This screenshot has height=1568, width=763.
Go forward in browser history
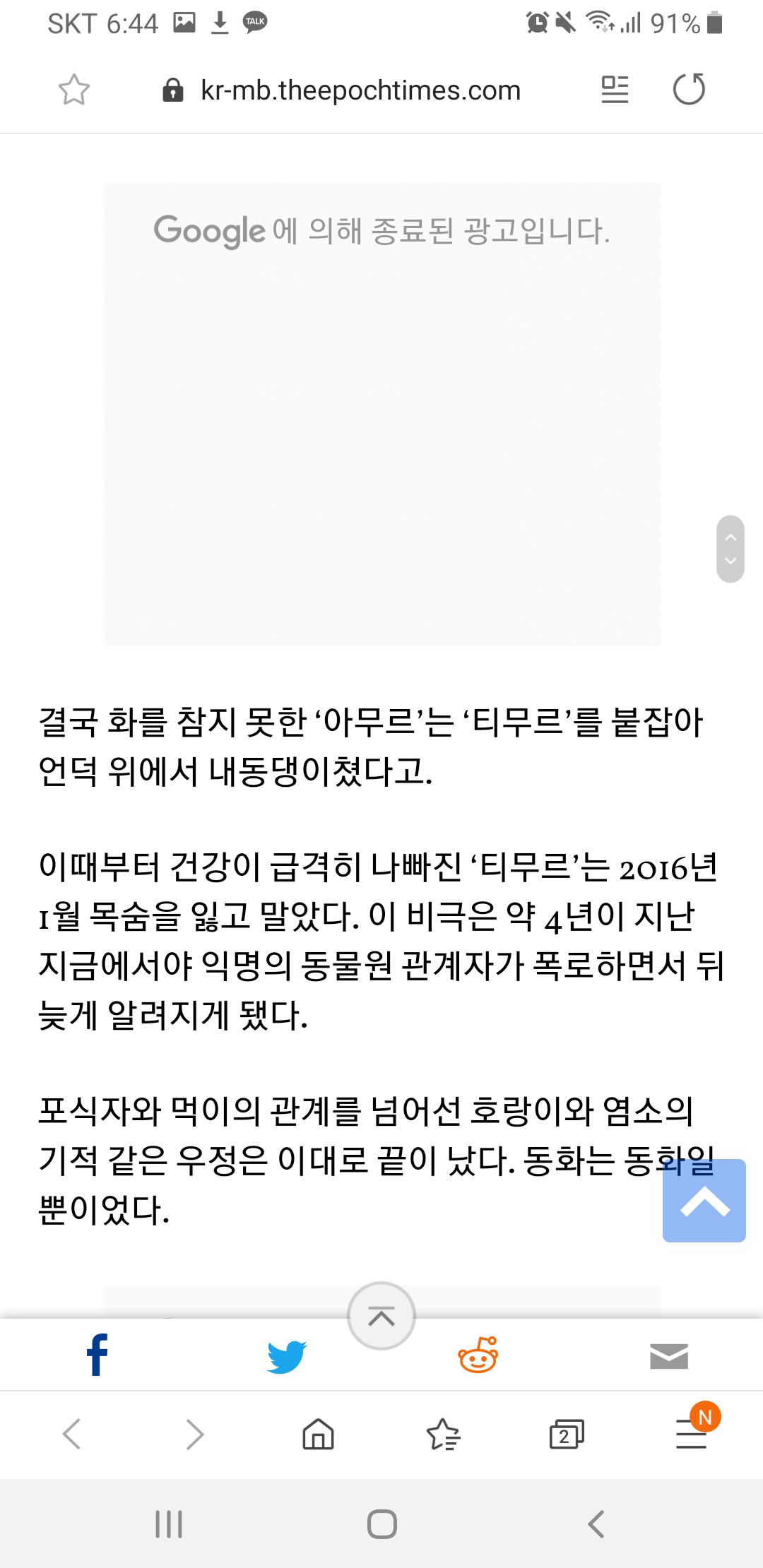click(195, 1435)
